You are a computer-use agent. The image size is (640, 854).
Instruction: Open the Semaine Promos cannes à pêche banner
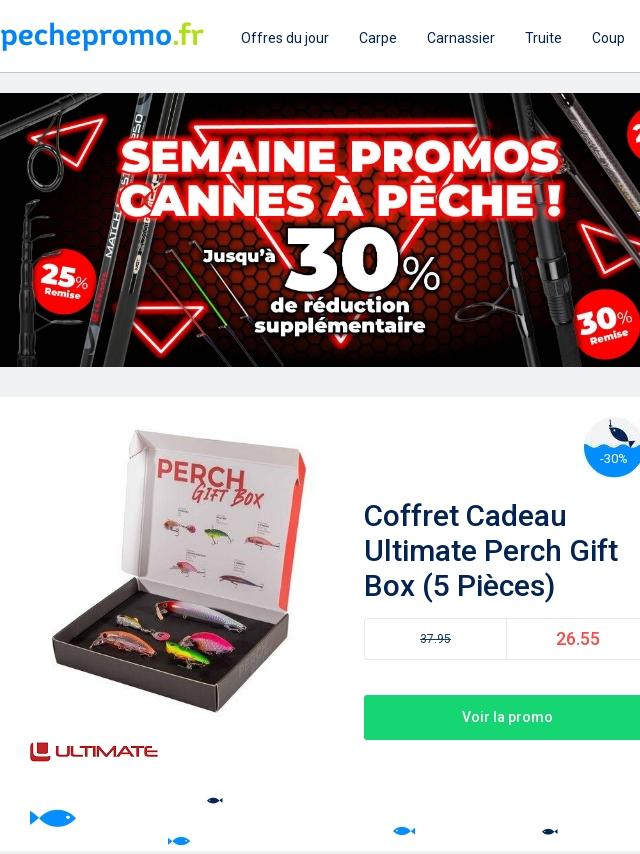pos(320,230)
